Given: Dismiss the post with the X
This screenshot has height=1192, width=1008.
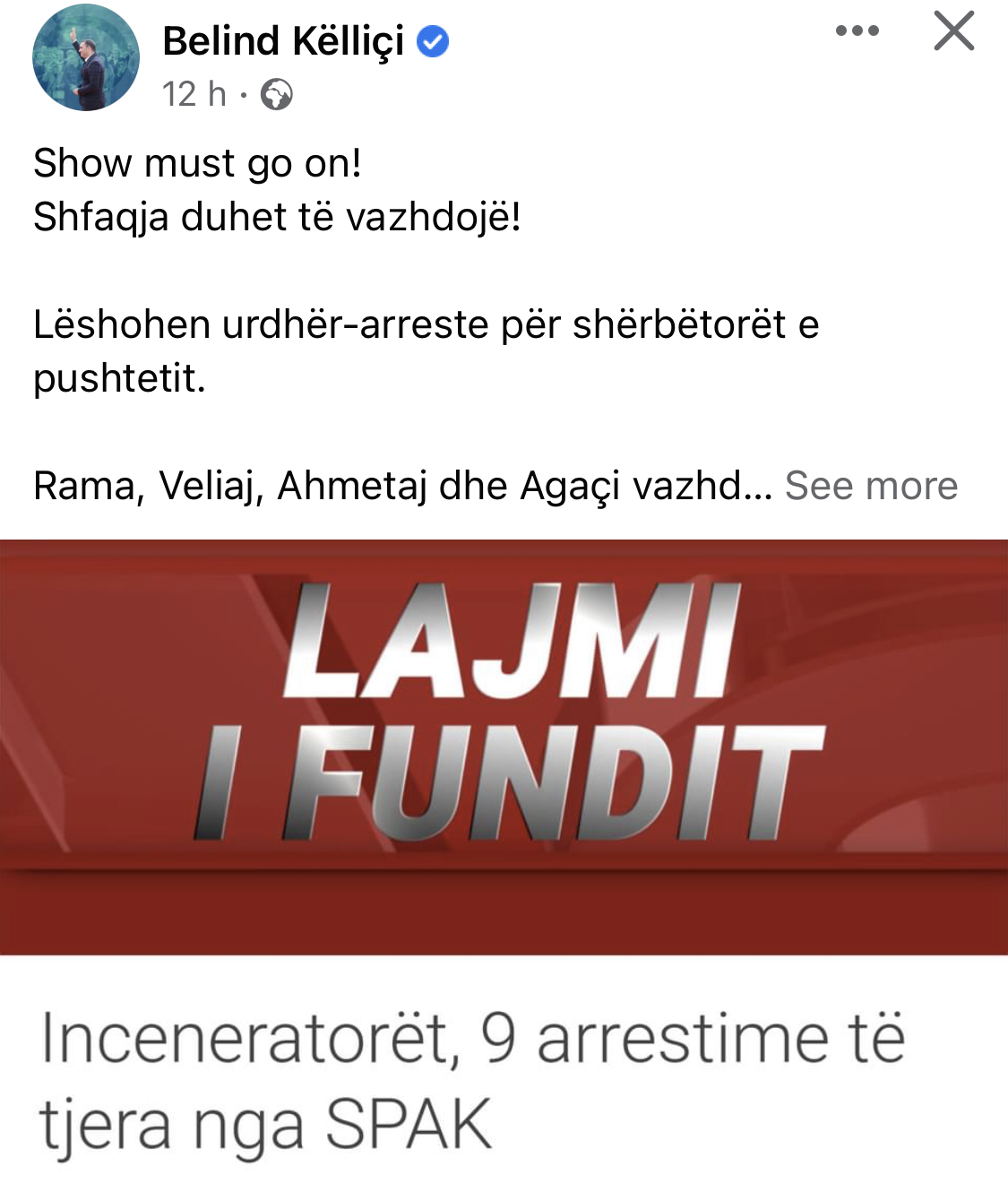Looking at the screenshot, I should tap(953, 31).
